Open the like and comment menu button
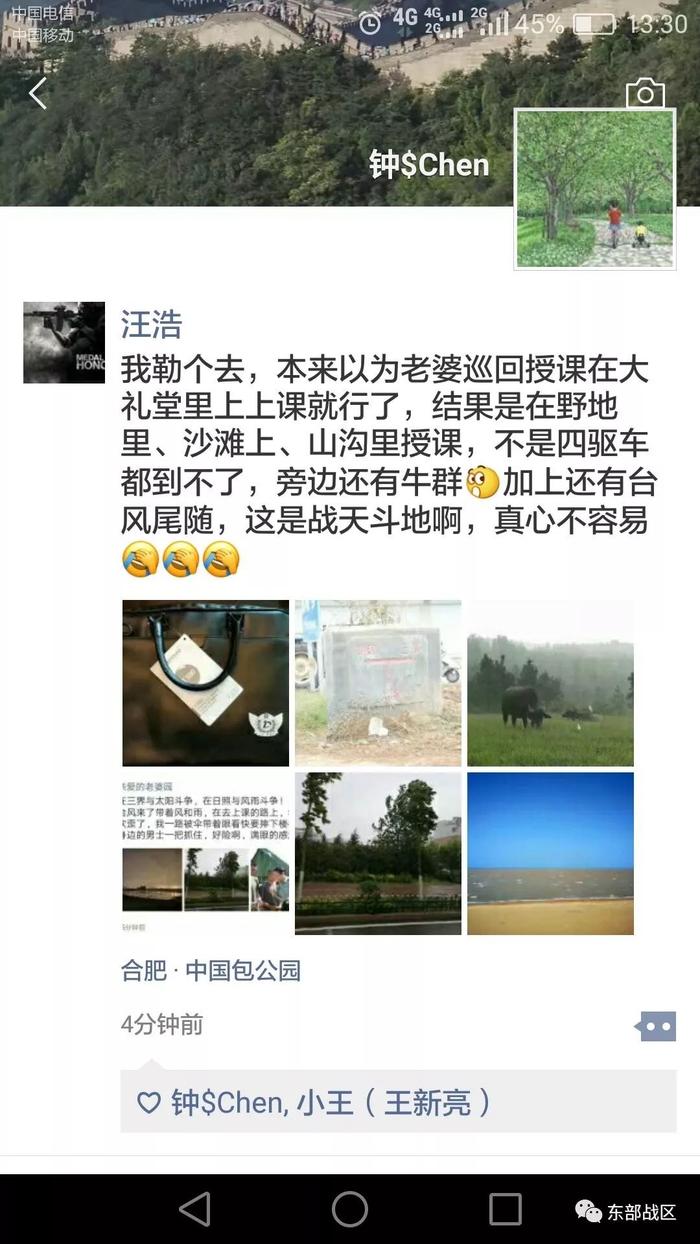 655,1025
